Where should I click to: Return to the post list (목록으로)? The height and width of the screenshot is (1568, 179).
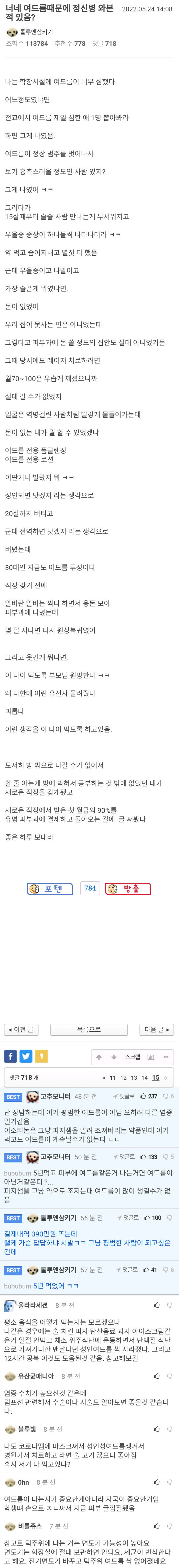tap(89, 1029)
